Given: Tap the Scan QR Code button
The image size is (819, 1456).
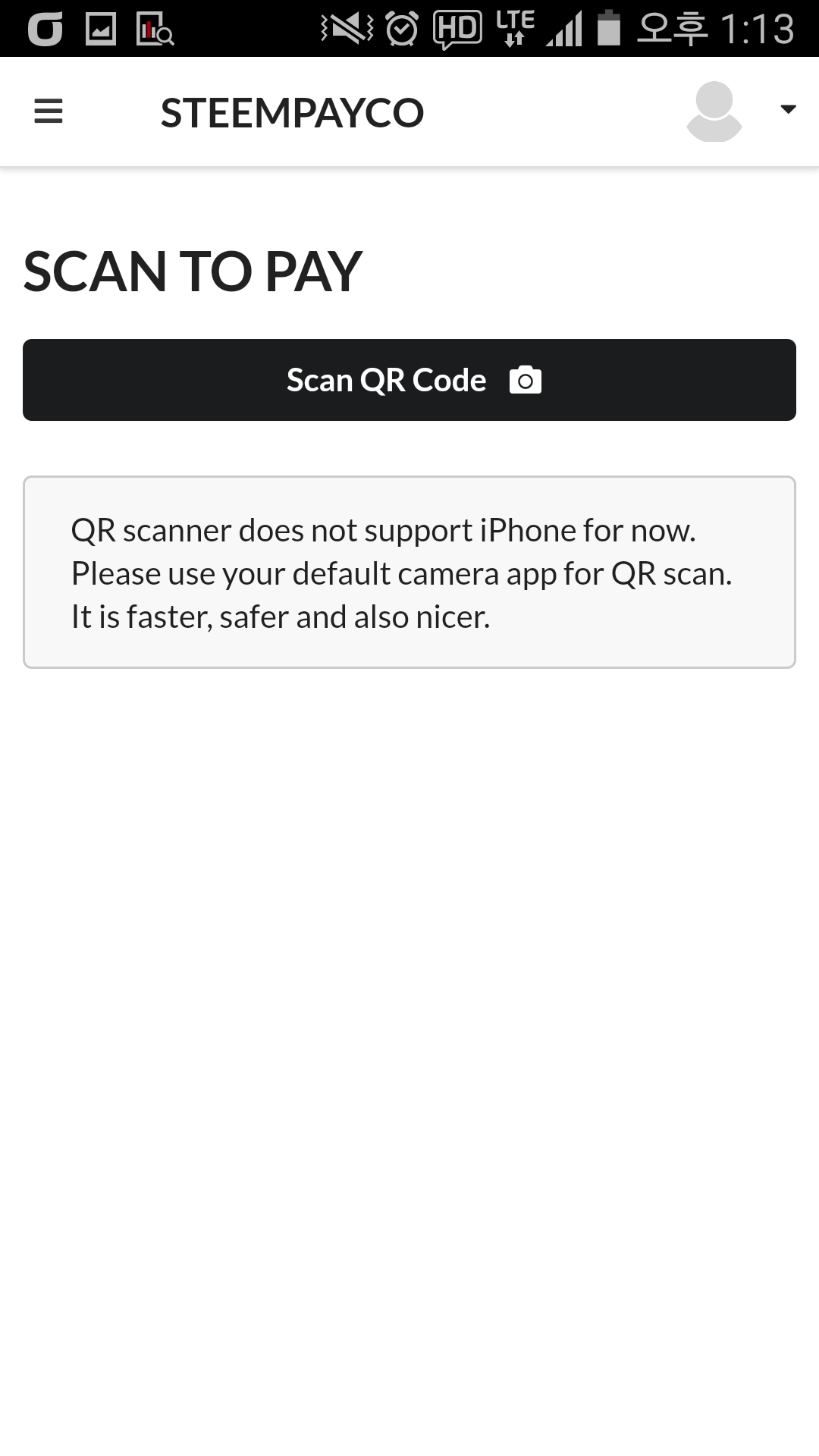Looking at the screenshot, I should coord(409,380).
